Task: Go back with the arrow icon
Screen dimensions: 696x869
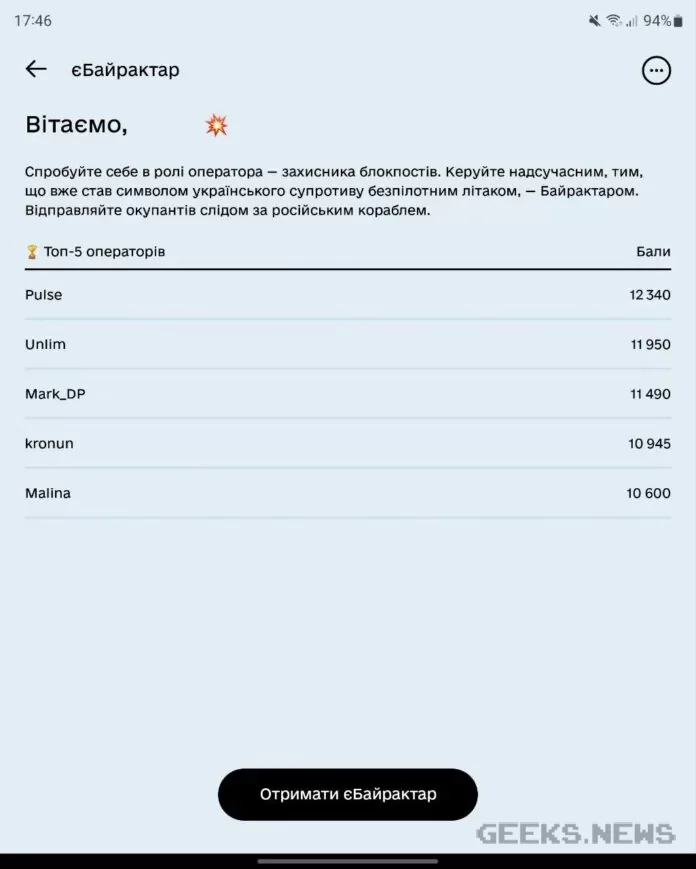Action: (x=36, y=69)
